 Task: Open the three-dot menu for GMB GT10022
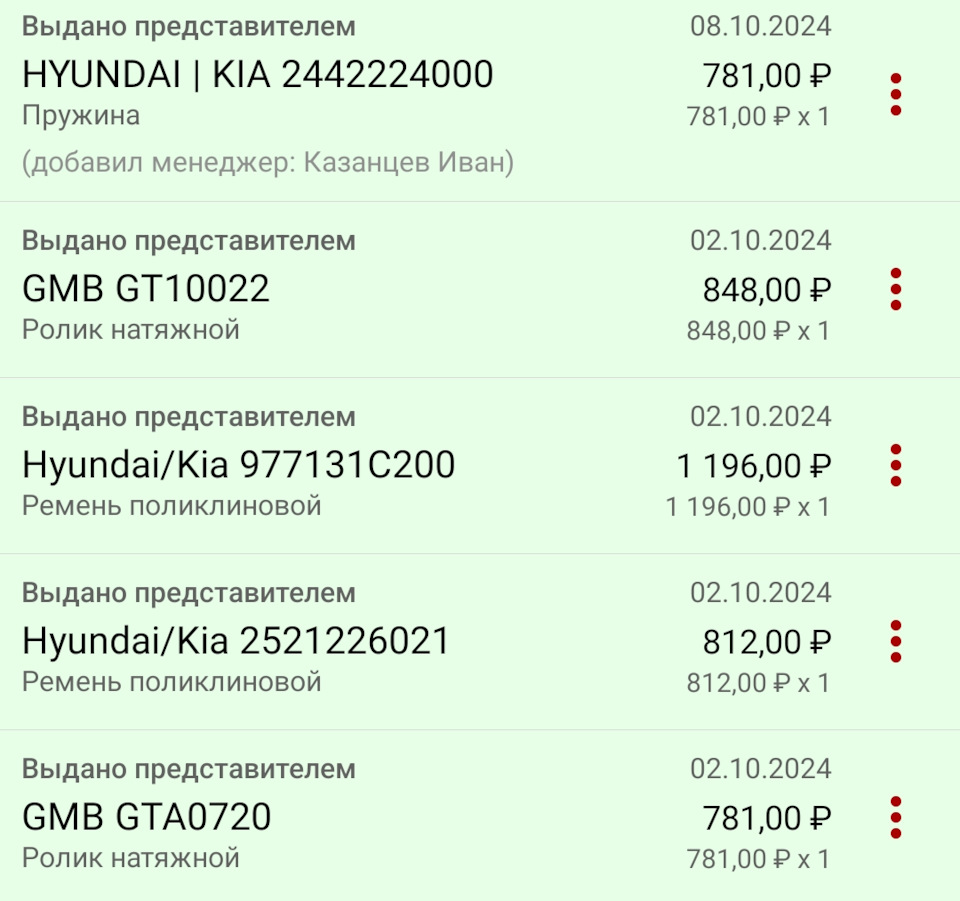[x=896, y=289]
